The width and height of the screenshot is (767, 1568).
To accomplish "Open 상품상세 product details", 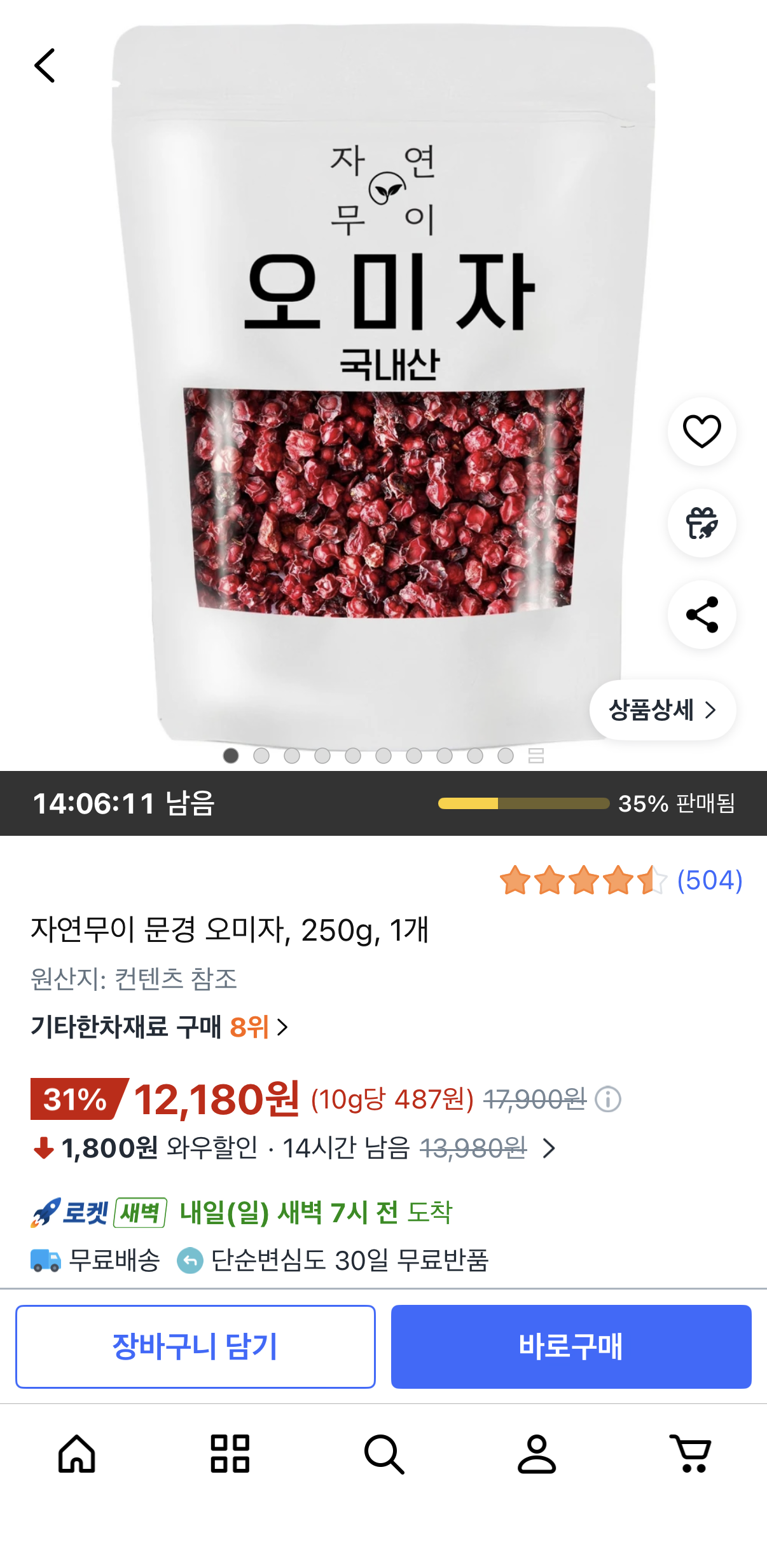I will tap(662, 710).
